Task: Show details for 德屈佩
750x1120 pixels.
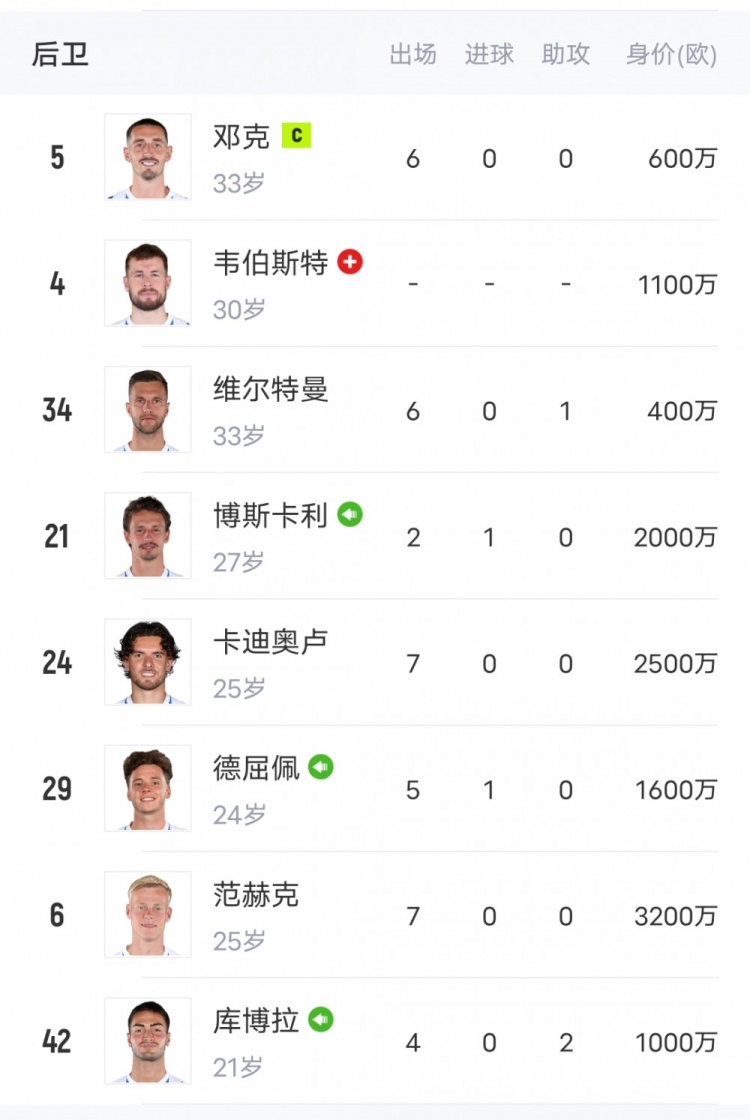Action: (x=256, y=768)
